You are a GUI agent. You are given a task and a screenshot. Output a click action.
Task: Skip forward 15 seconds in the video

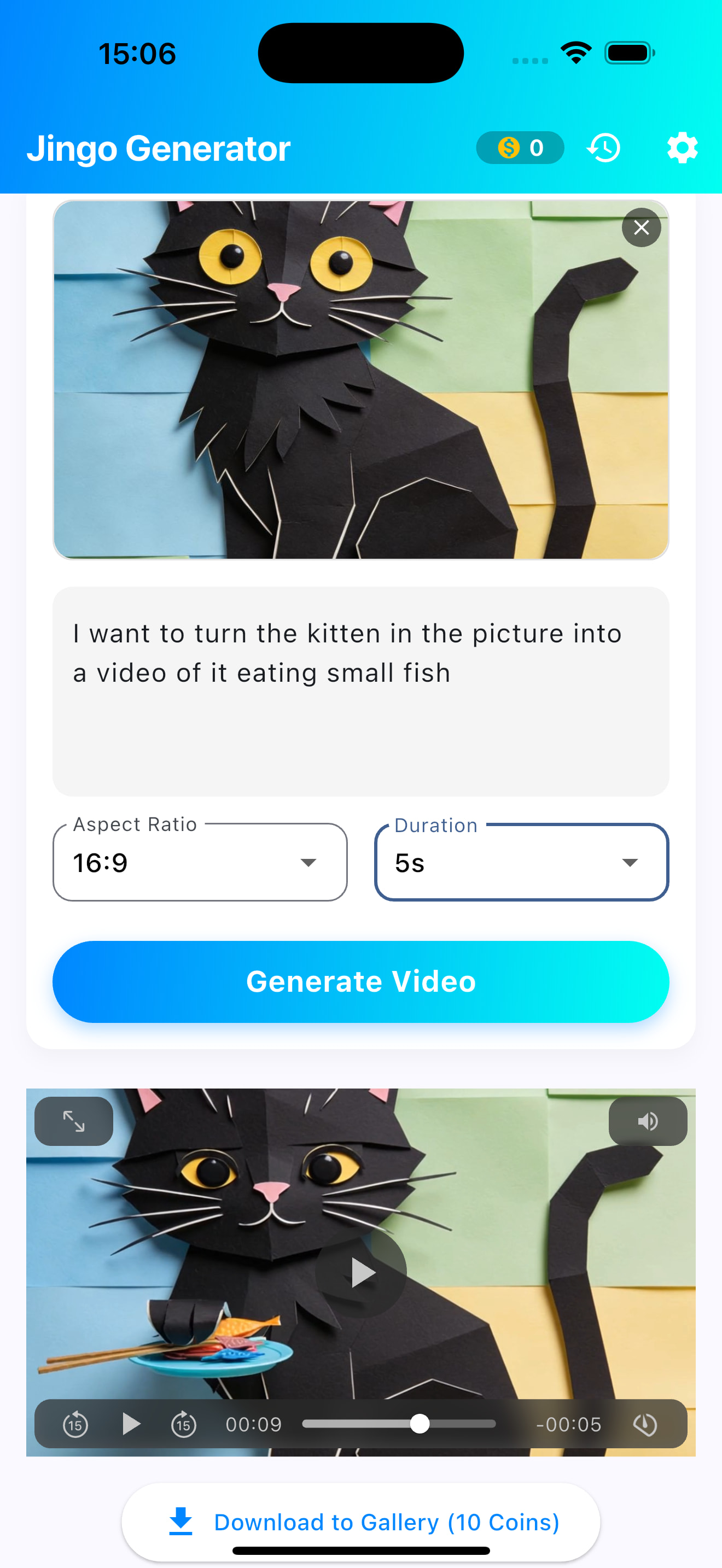coord(183,1424)
